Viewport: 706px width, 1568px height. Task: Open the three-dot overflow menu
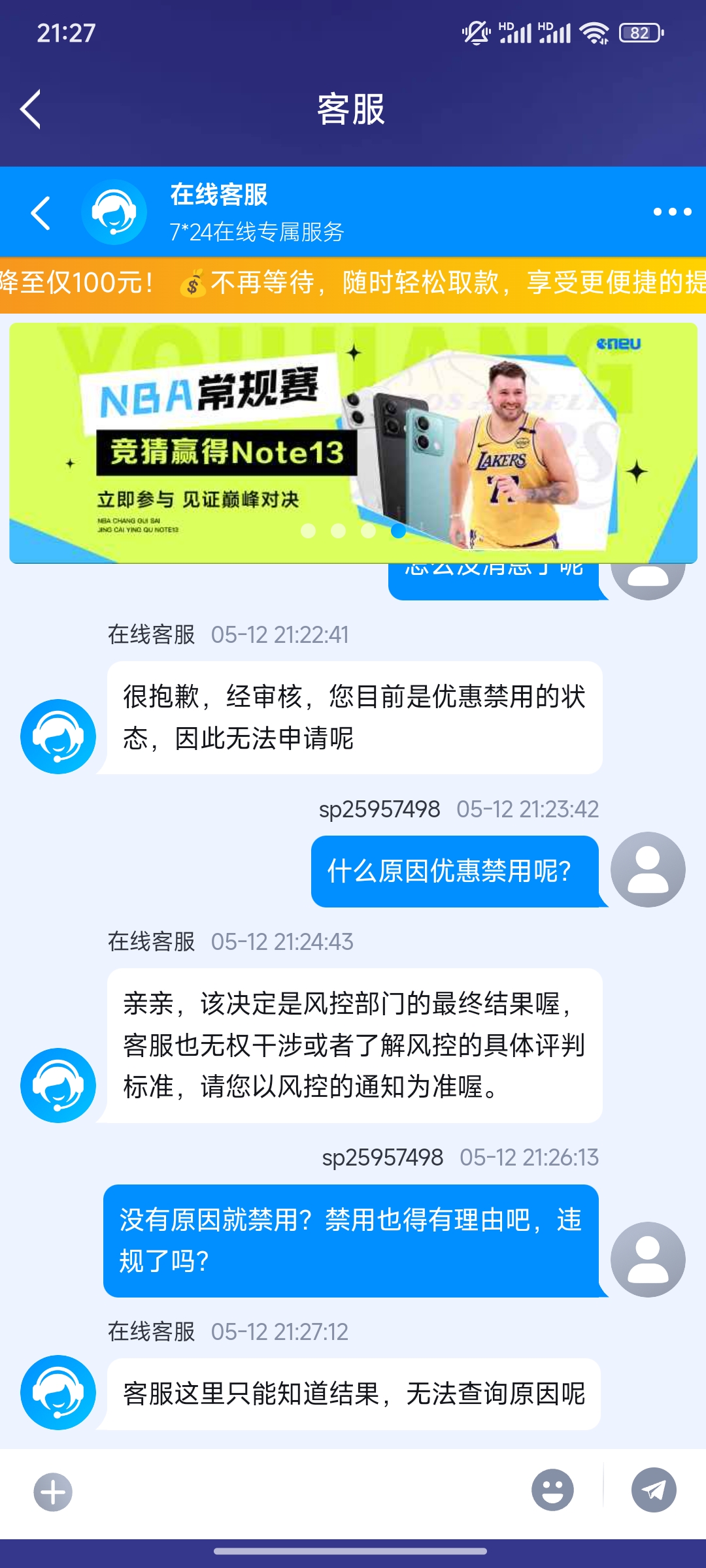(x=672, y=212)
